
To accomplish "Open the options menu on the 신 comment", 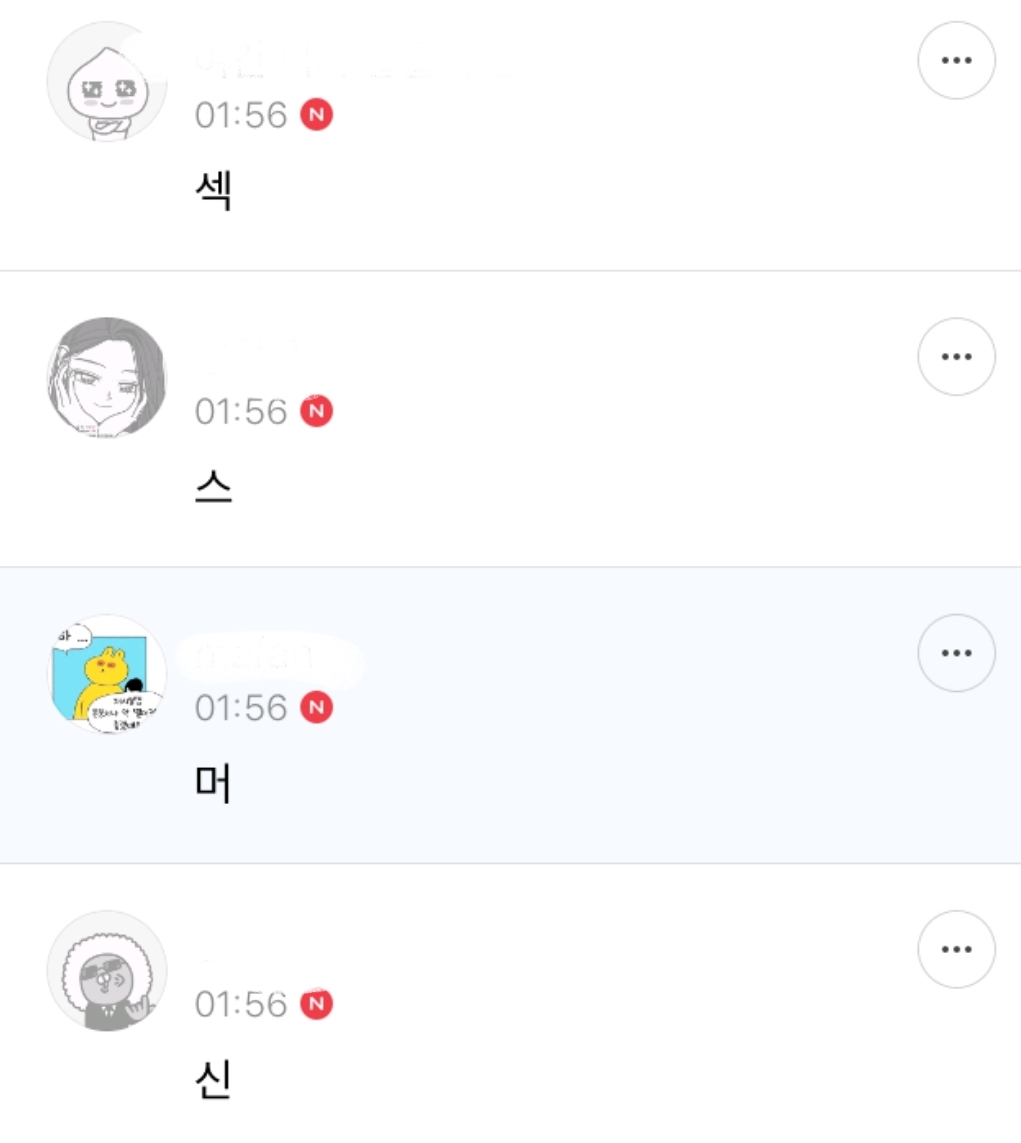I will (x=956, y=949).
